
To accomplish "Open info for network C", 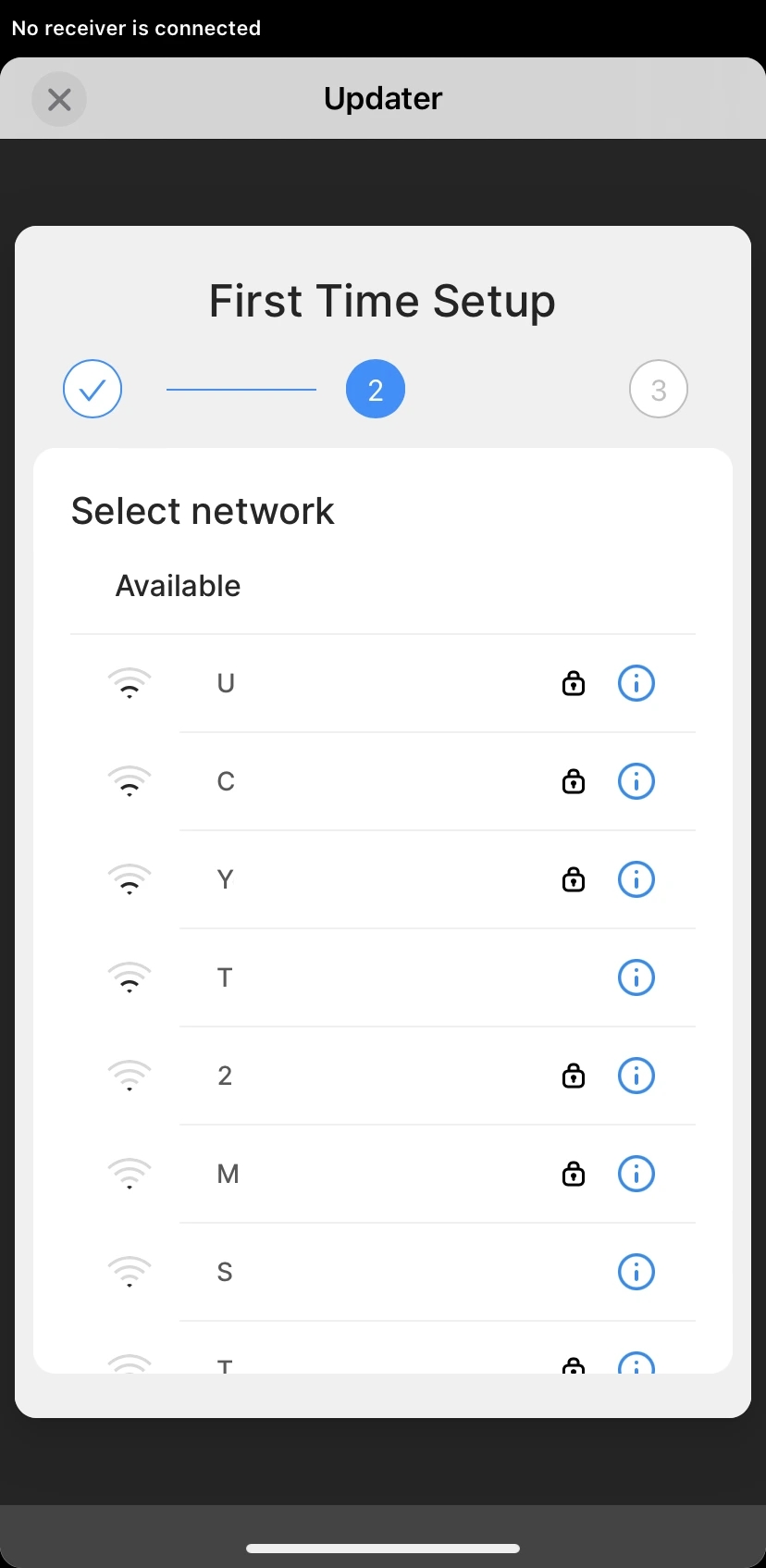I will click(x=636, y=781).
